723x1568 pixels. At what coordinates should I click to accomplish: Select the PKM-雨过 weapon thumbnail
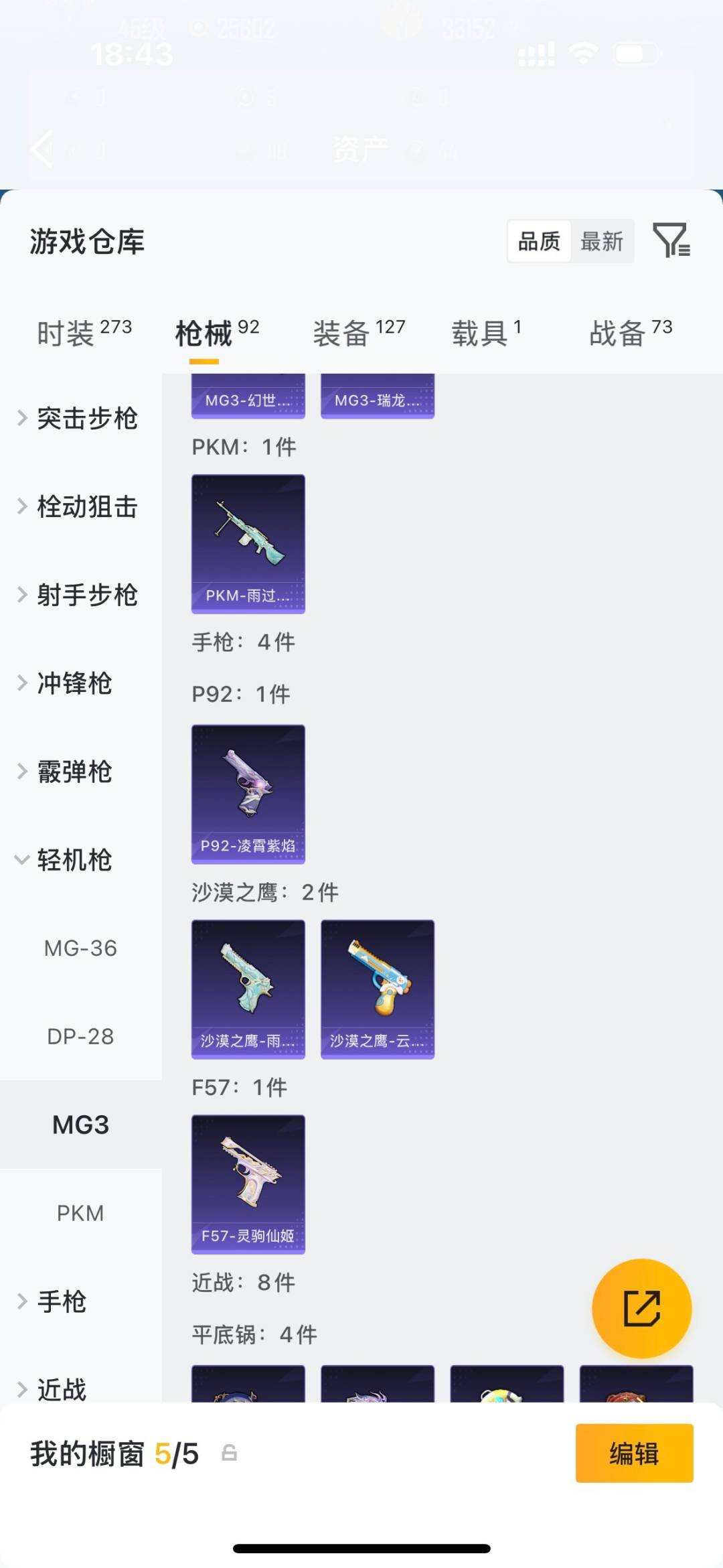[x=248, y=544]
